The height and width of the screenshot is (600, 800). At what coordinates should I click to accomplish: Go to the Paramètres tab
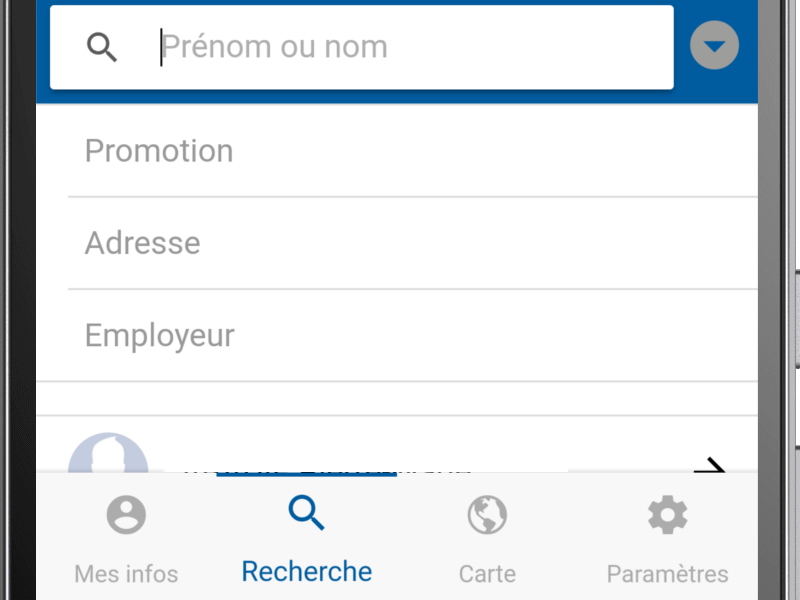click(667, 540)
